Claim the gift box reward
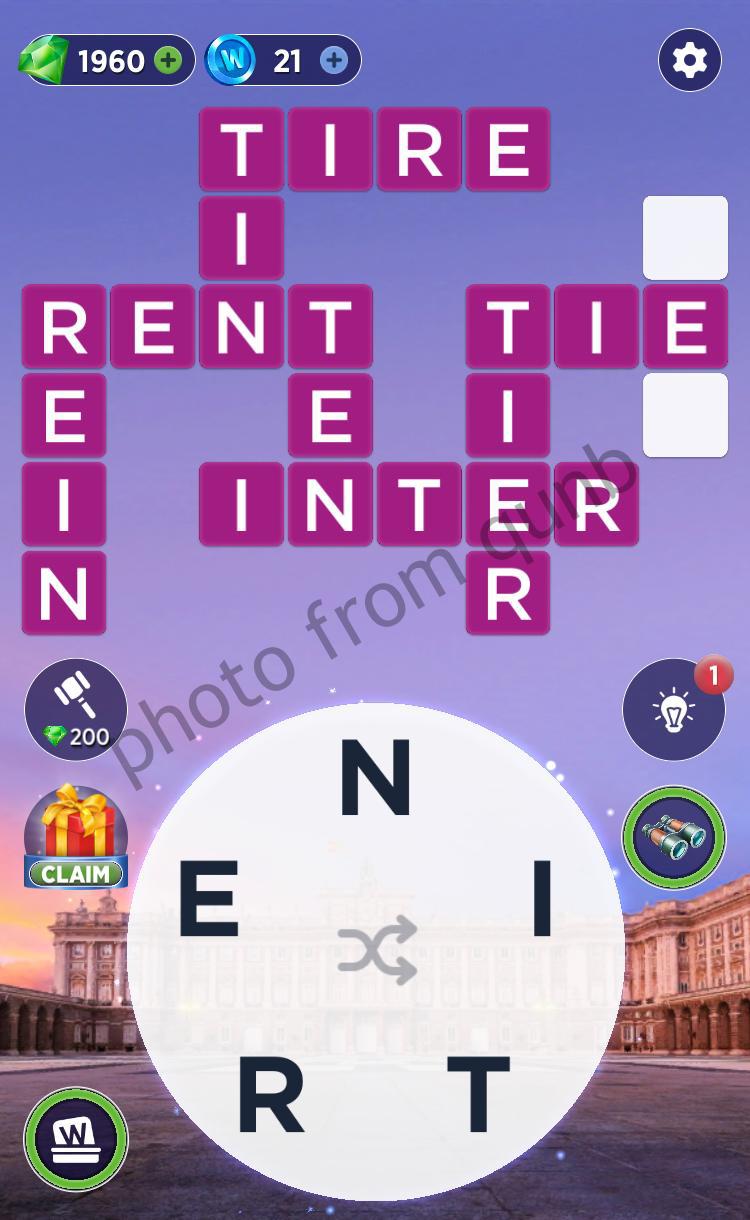750x1220 pixels. point(75,838)
